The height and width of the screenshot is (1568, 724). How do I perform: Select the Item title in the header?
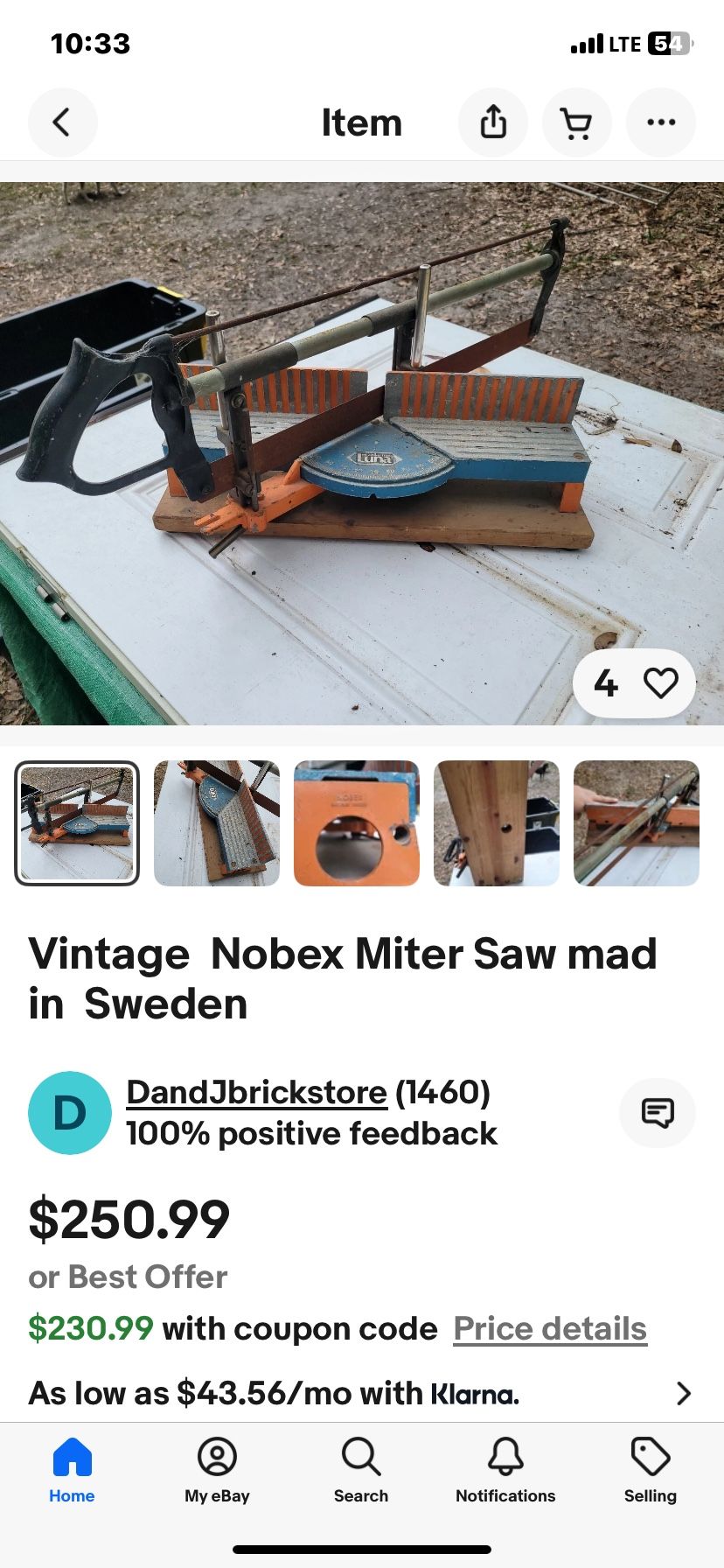pos(362,122)
